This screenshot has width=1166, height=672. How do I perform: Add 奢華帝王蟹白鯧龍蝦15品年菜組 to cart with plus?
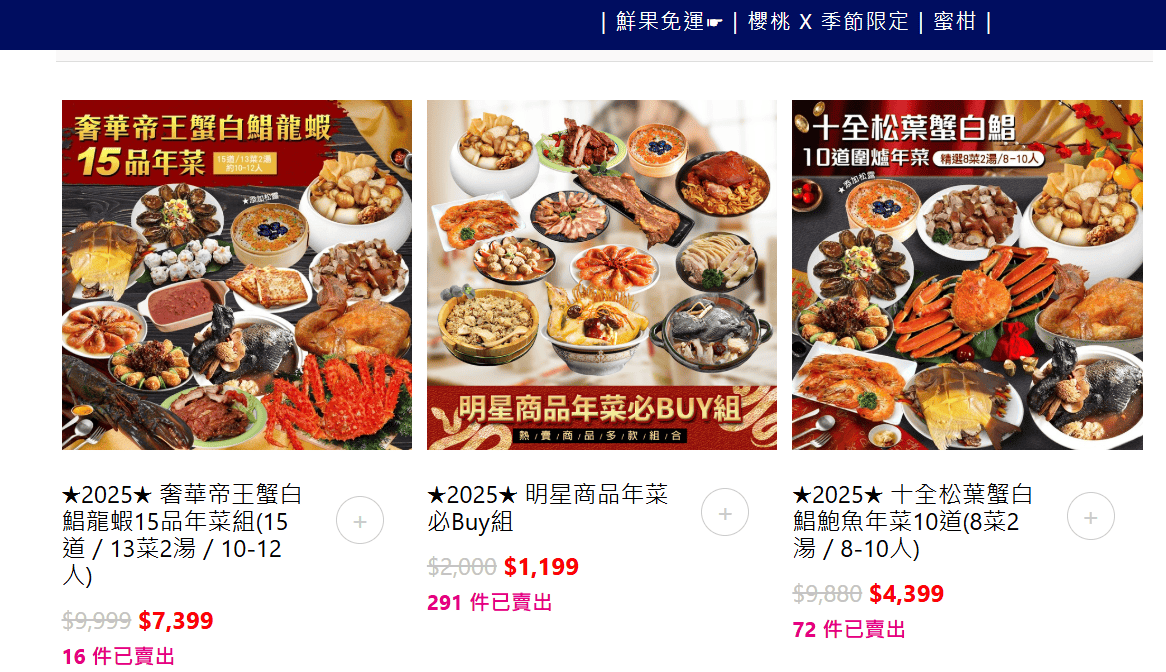pyautogui.click(x=360, y=520)
